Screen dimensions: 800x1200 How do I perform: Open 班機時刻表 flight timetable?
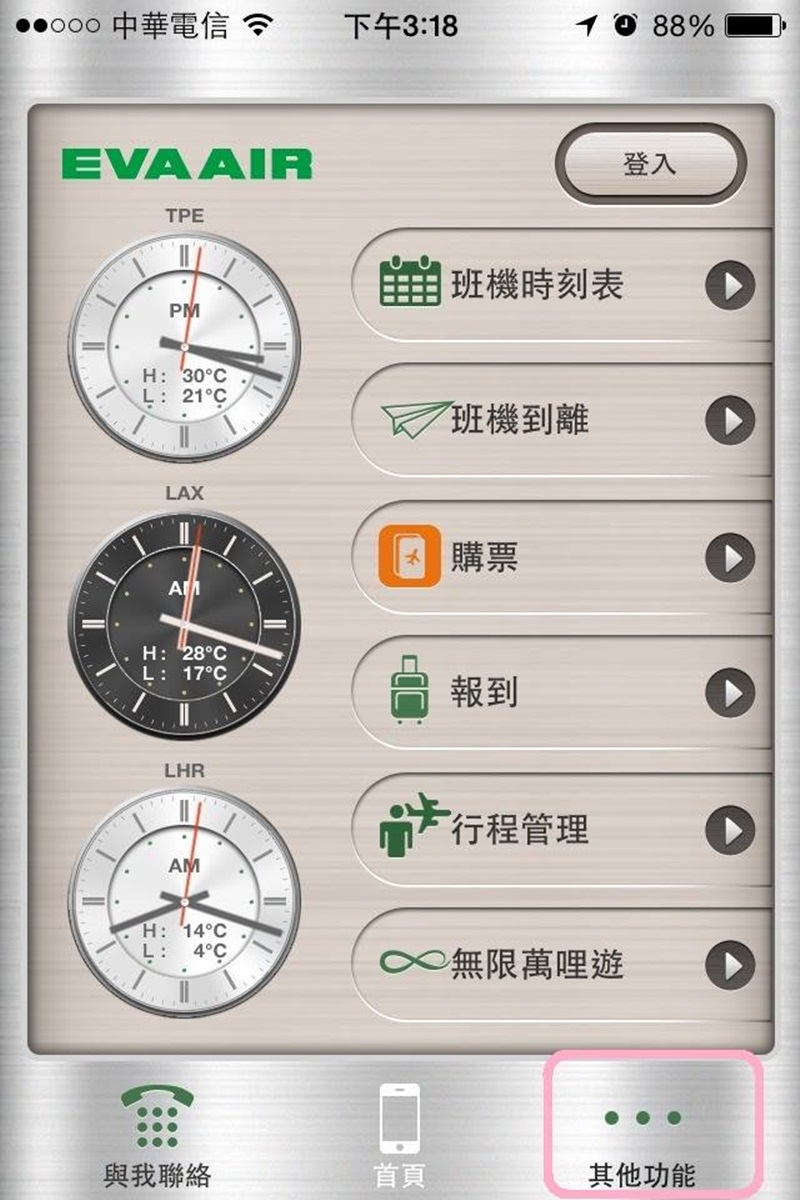tap(560, 285)
